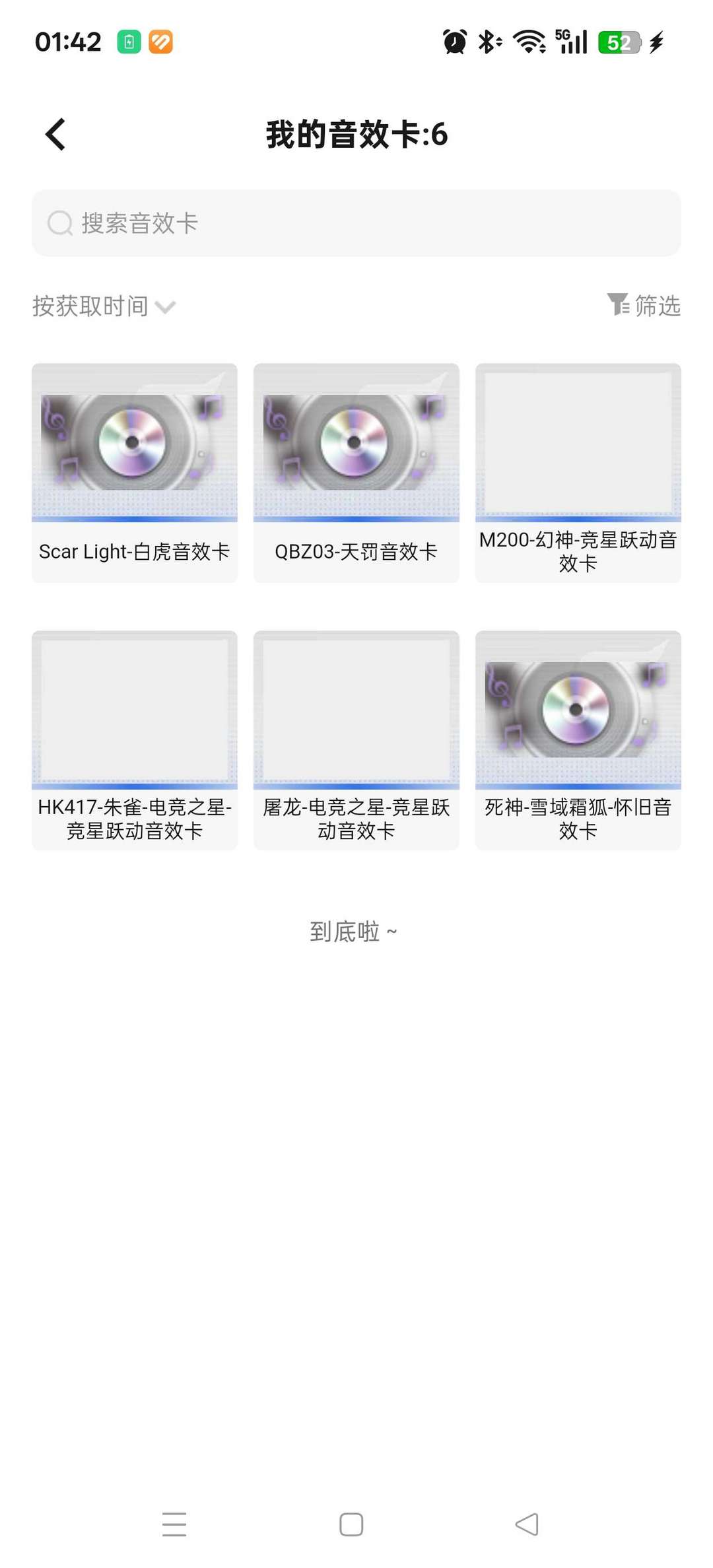Tap the alarm clock icon in status bar
This screenshot has height=1568, width=713.
tap(453, 41)
